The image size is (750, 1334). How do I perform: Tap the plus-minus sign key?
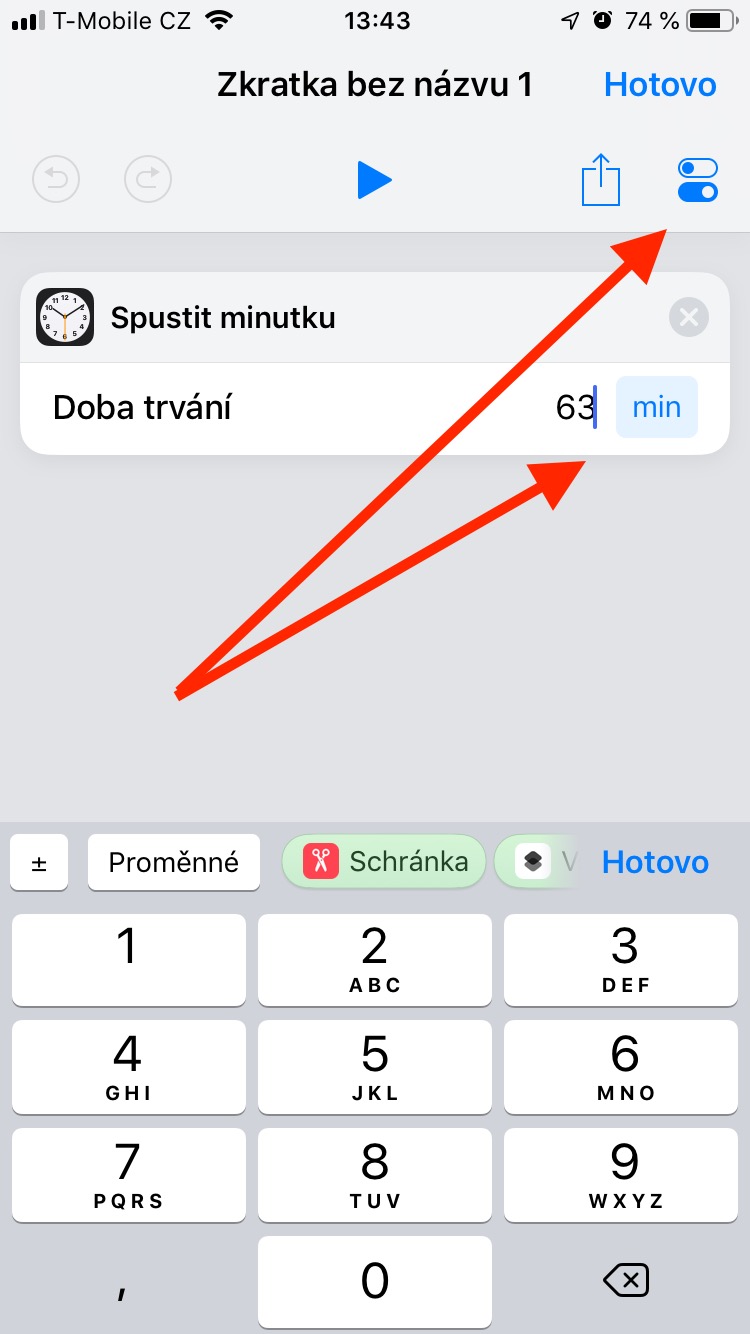39,862
